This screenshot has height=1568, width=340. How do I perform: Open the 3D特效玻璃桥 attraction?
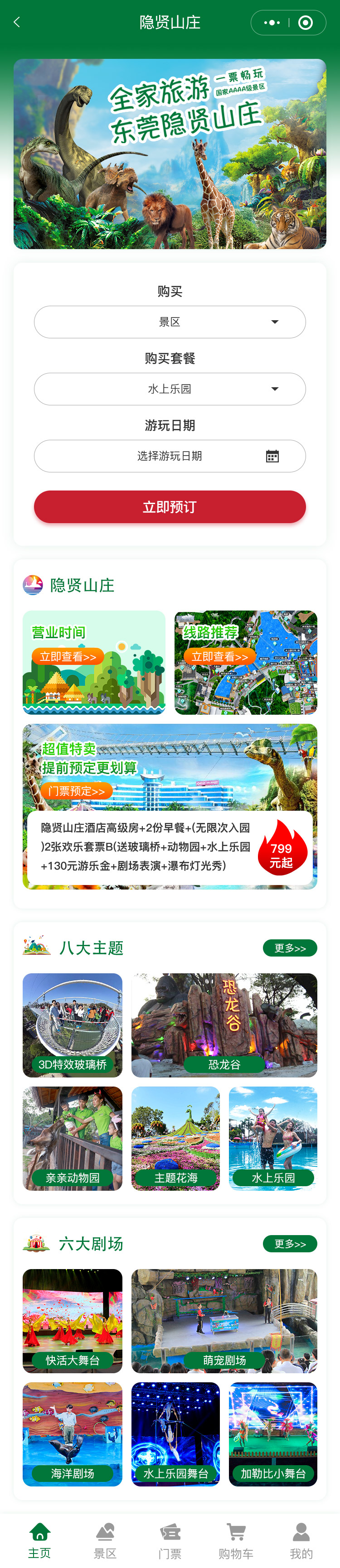[73, 1024]
